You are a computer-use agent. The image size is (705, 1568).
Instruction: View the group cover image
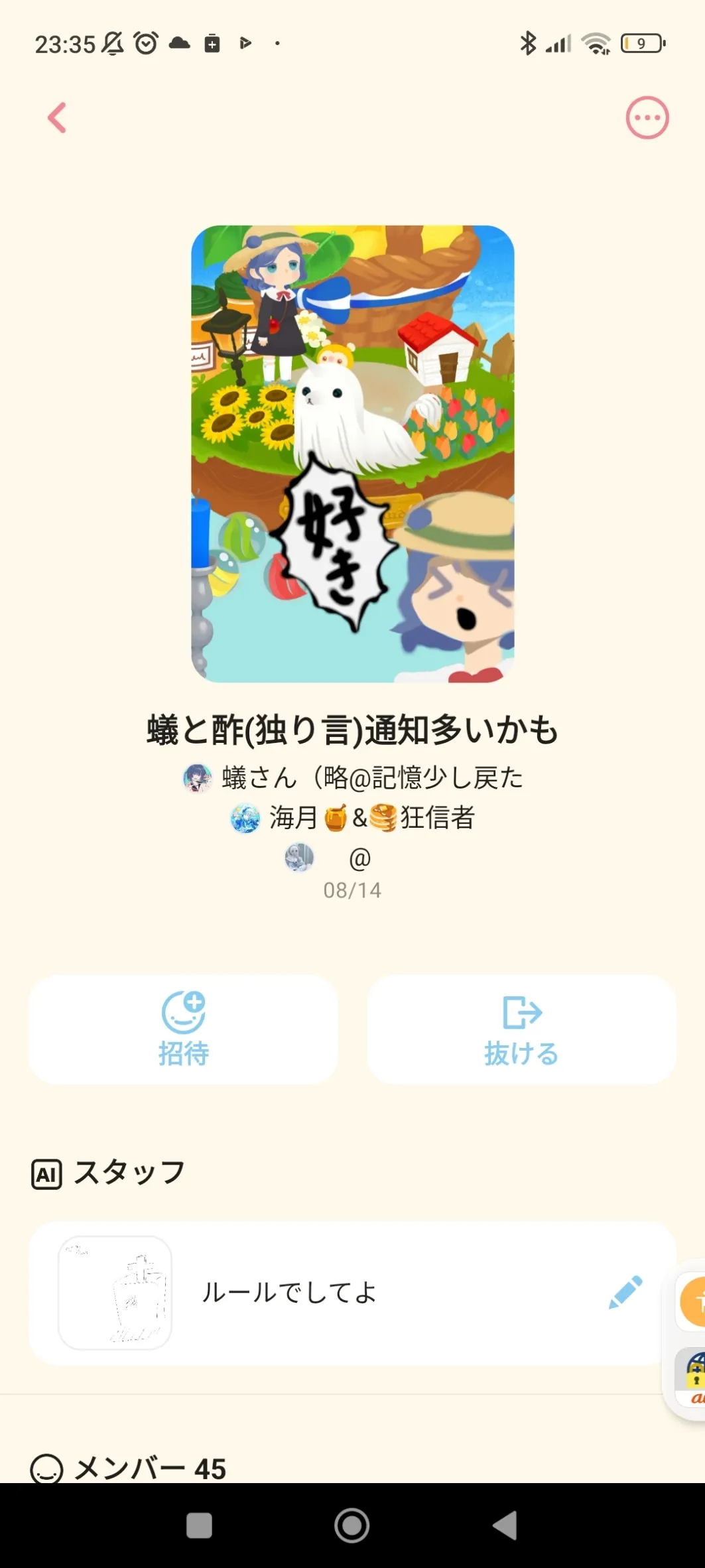click(352, 454)
